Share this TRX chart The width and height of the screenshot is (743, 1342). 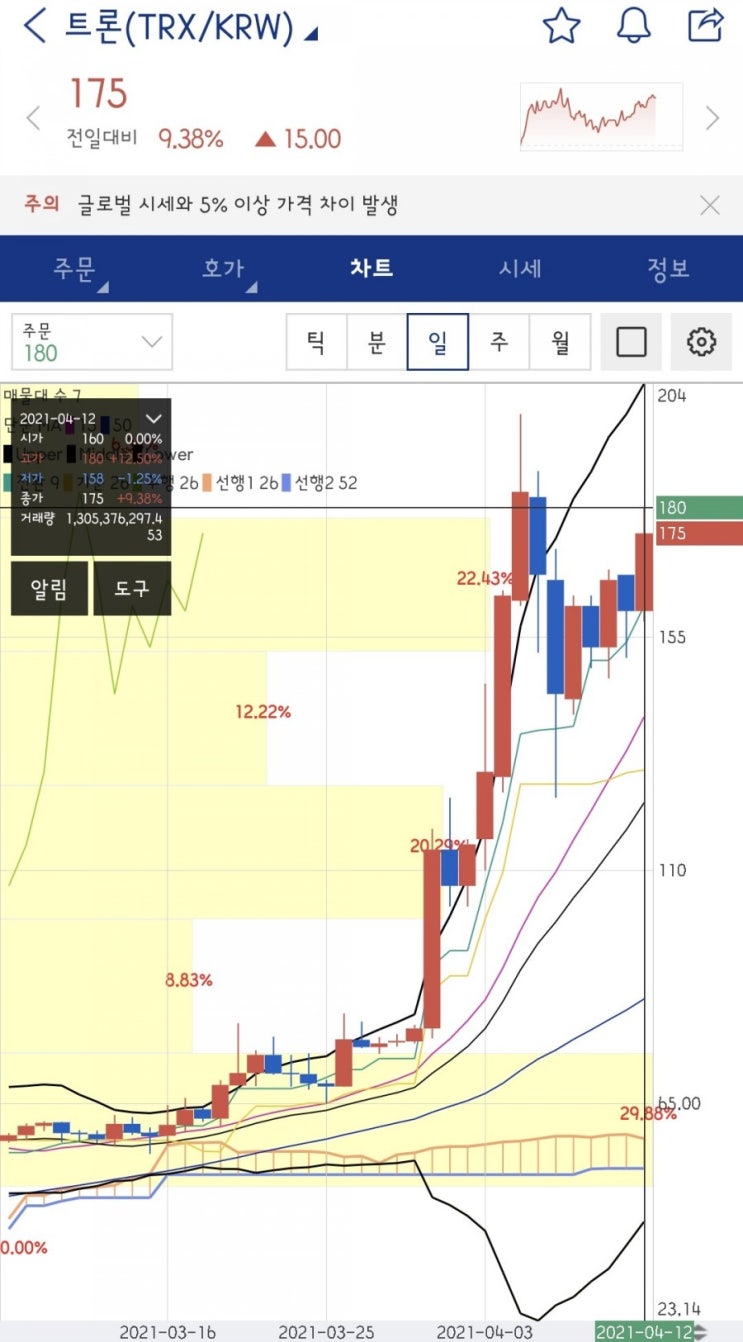point(706,26)
